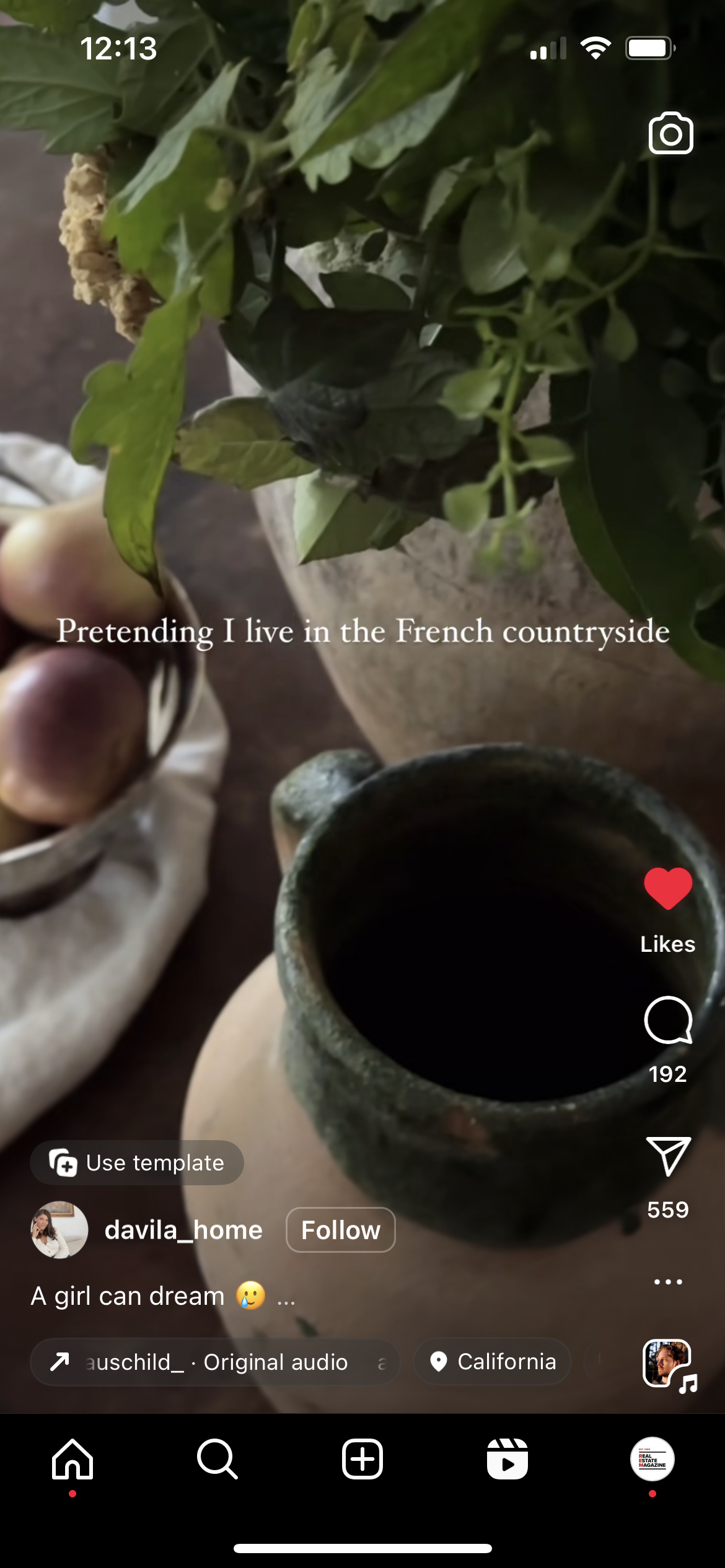725x1568 pixels.
Task: Follow davila_home
Action: [x=340, y=1230]
